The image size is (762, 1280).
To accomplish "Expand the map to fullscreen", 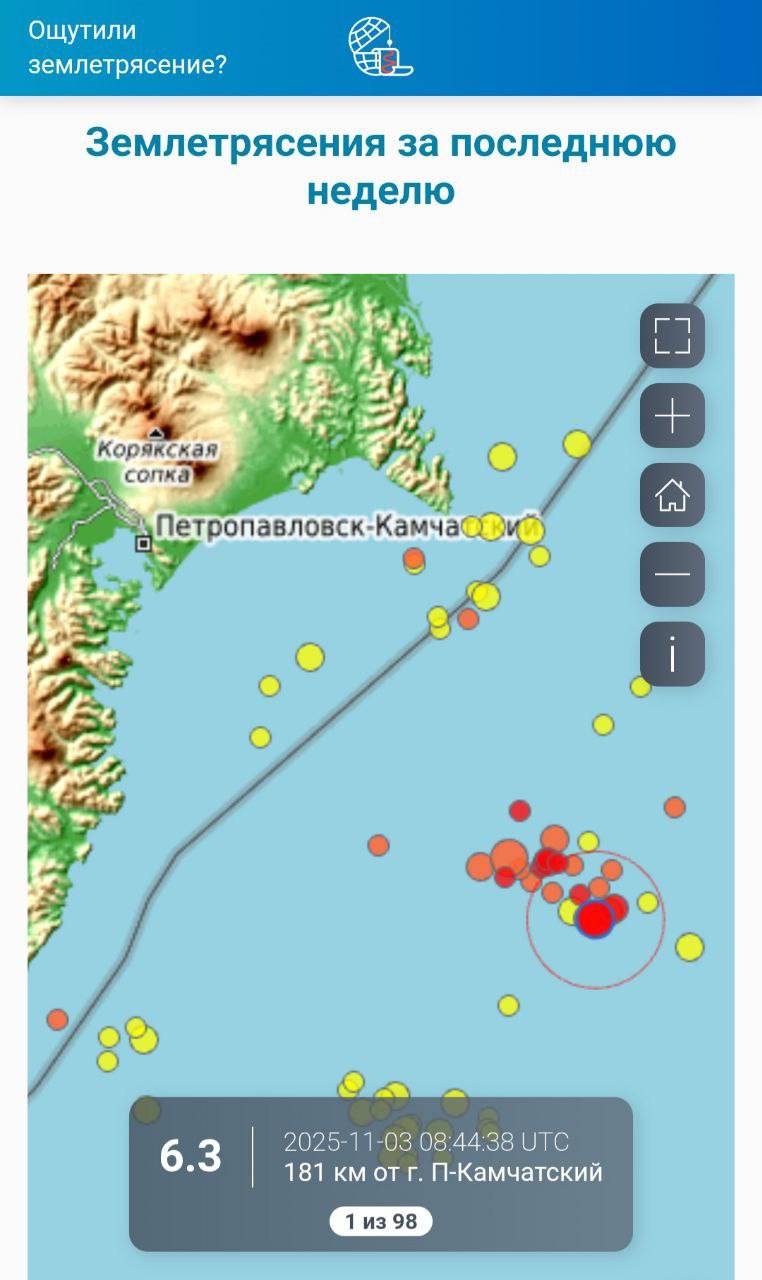I will (672, 336).
